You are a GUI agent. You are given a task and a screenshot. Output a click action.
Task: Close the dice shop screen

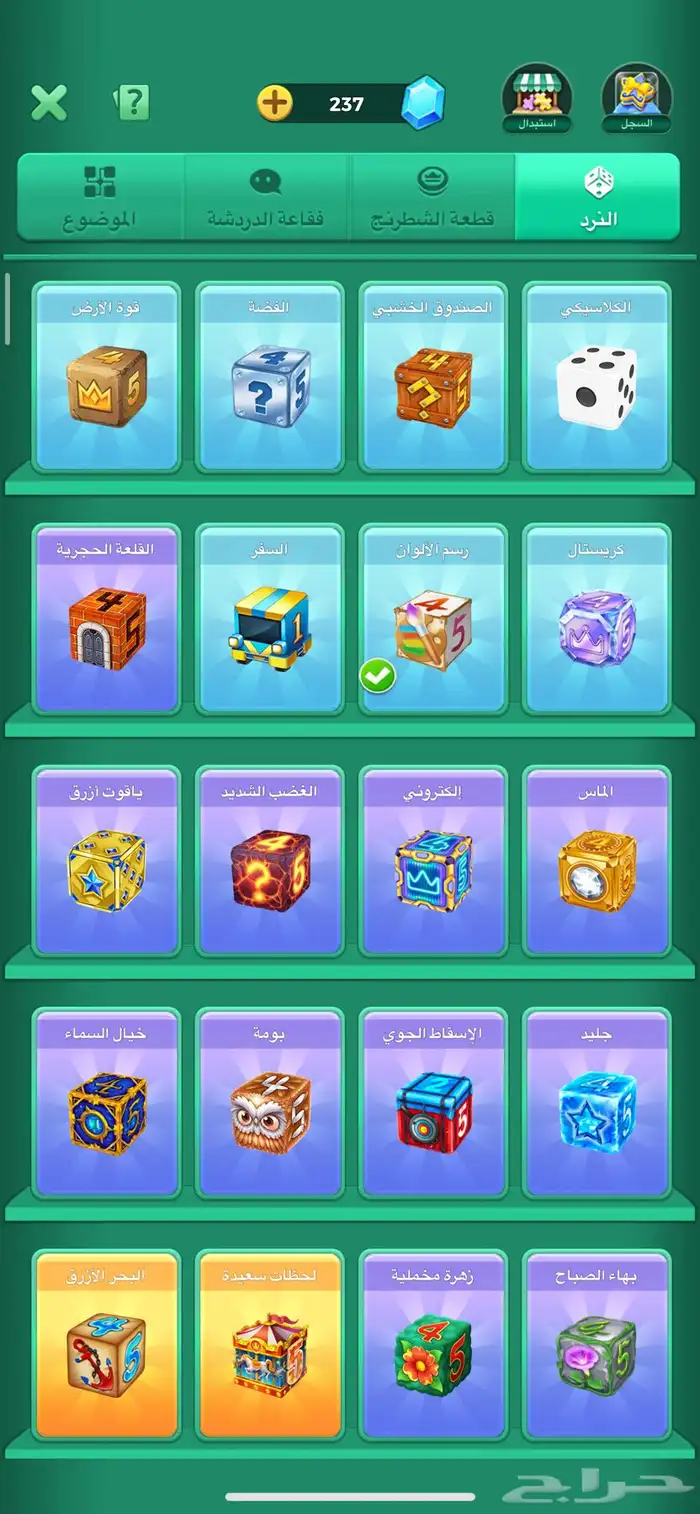click(48, 102)
